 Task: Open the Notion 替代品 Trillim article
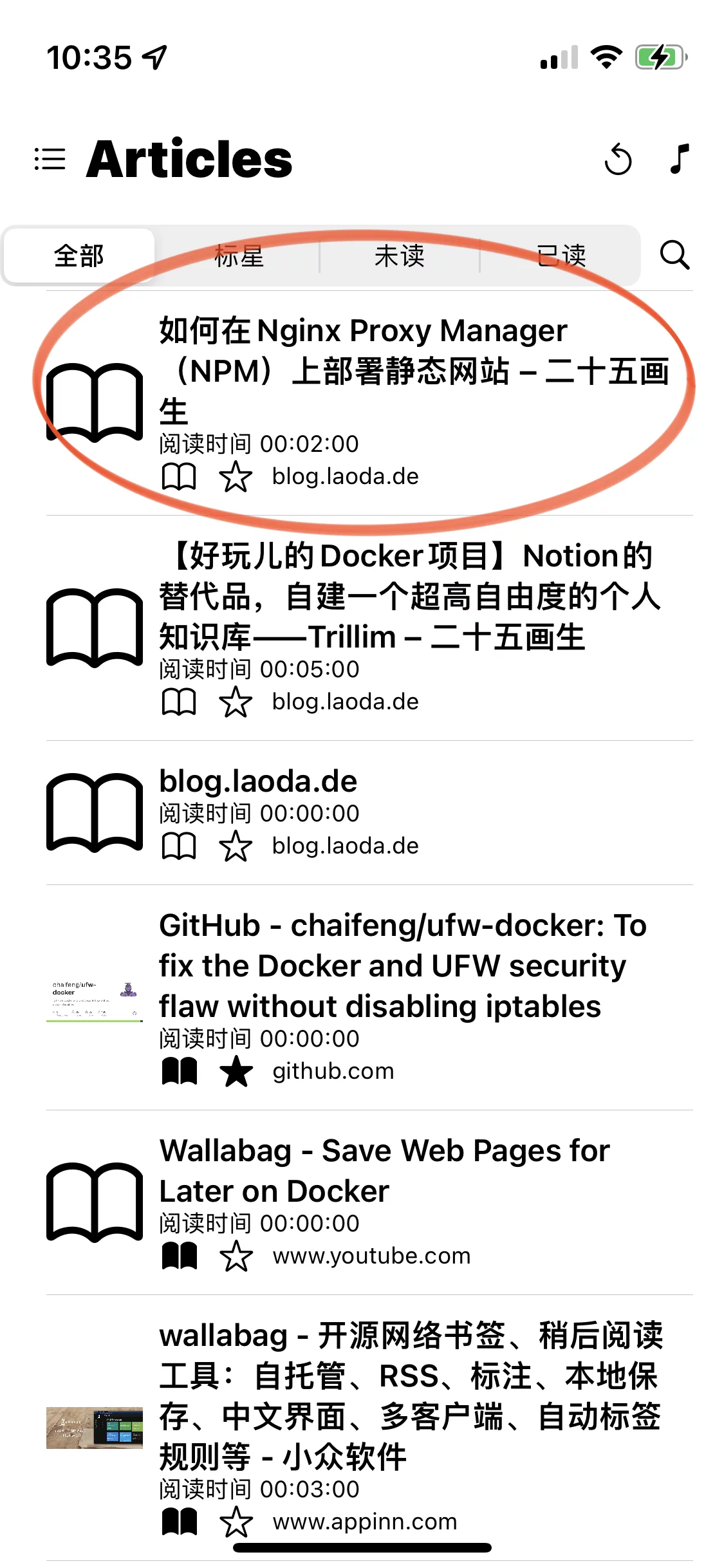pos(405,595)
